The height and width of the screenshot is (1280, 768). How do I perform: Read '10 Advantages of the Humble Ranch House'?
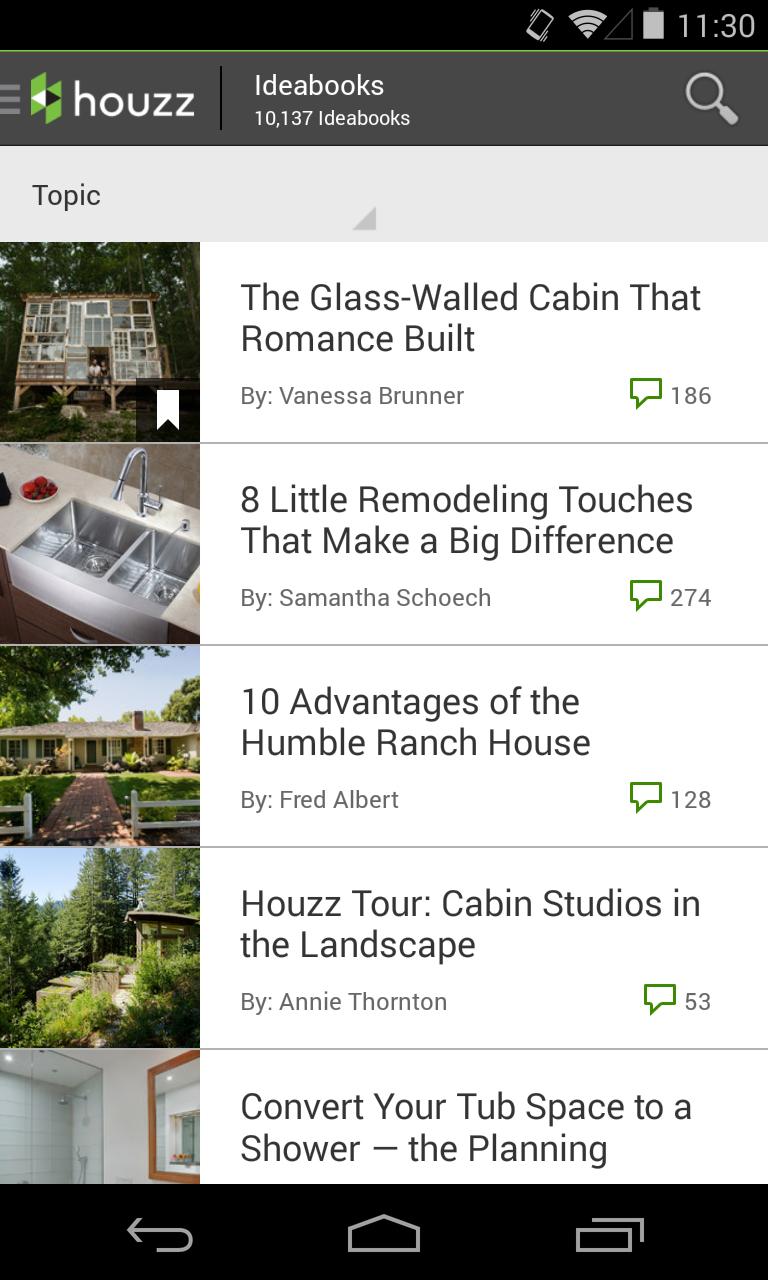point(415,722)
